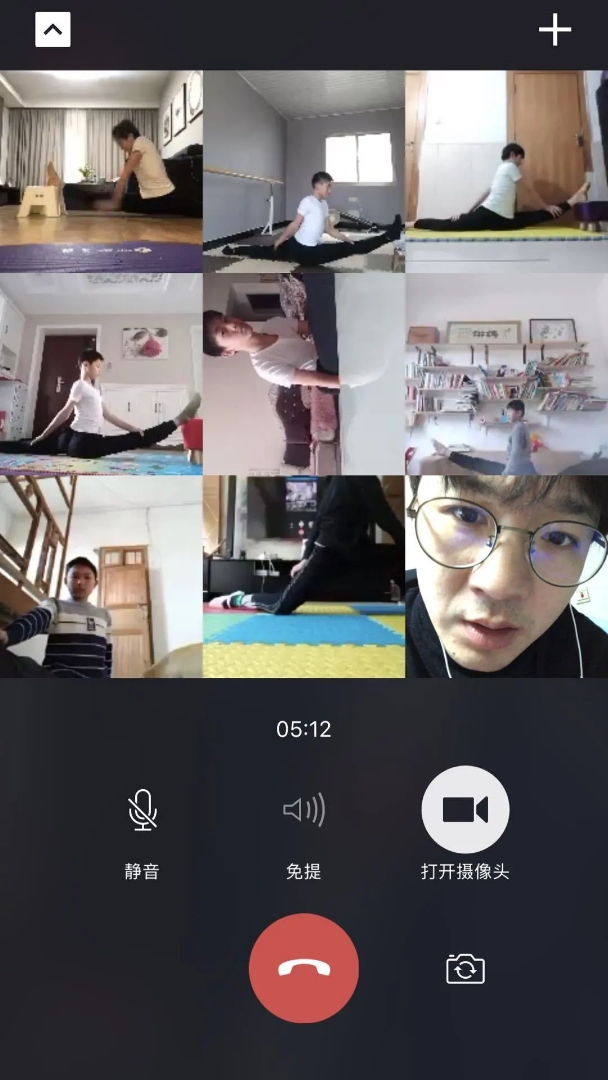Minimize the video call window
Screen dimensions: 608x1080
pyautogui.click(x=53, y=30)
